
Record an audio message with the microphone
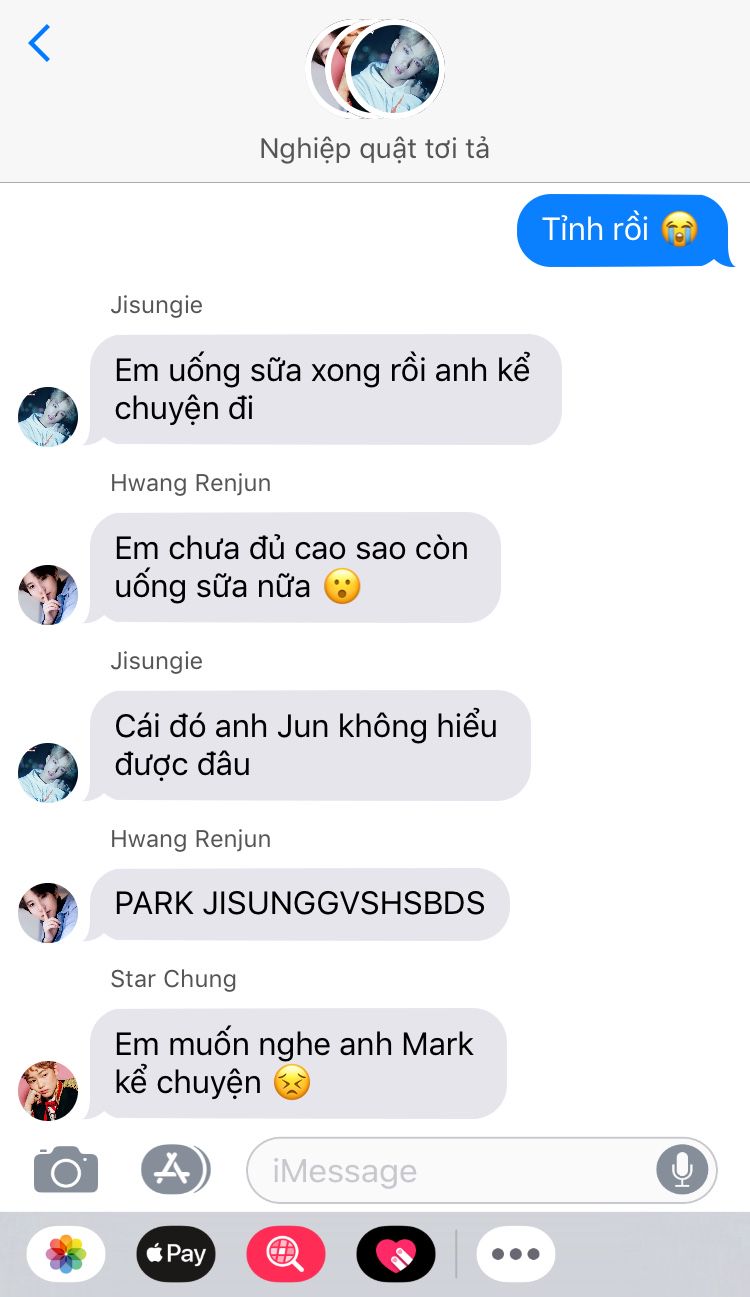coord(682,1170)
